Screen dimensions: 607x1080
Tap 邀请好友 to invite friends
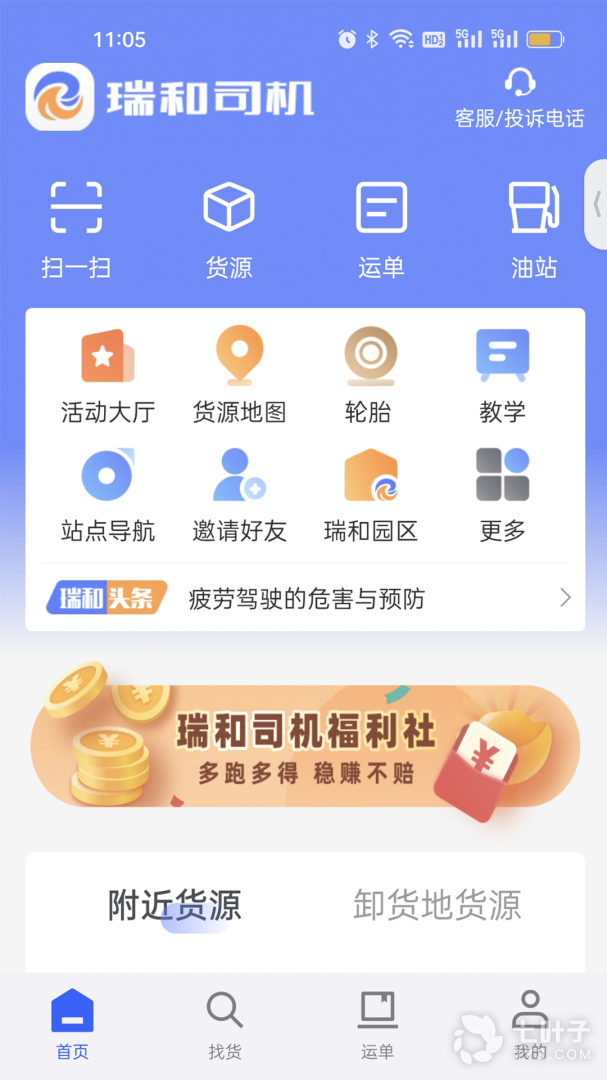(239, 495)
